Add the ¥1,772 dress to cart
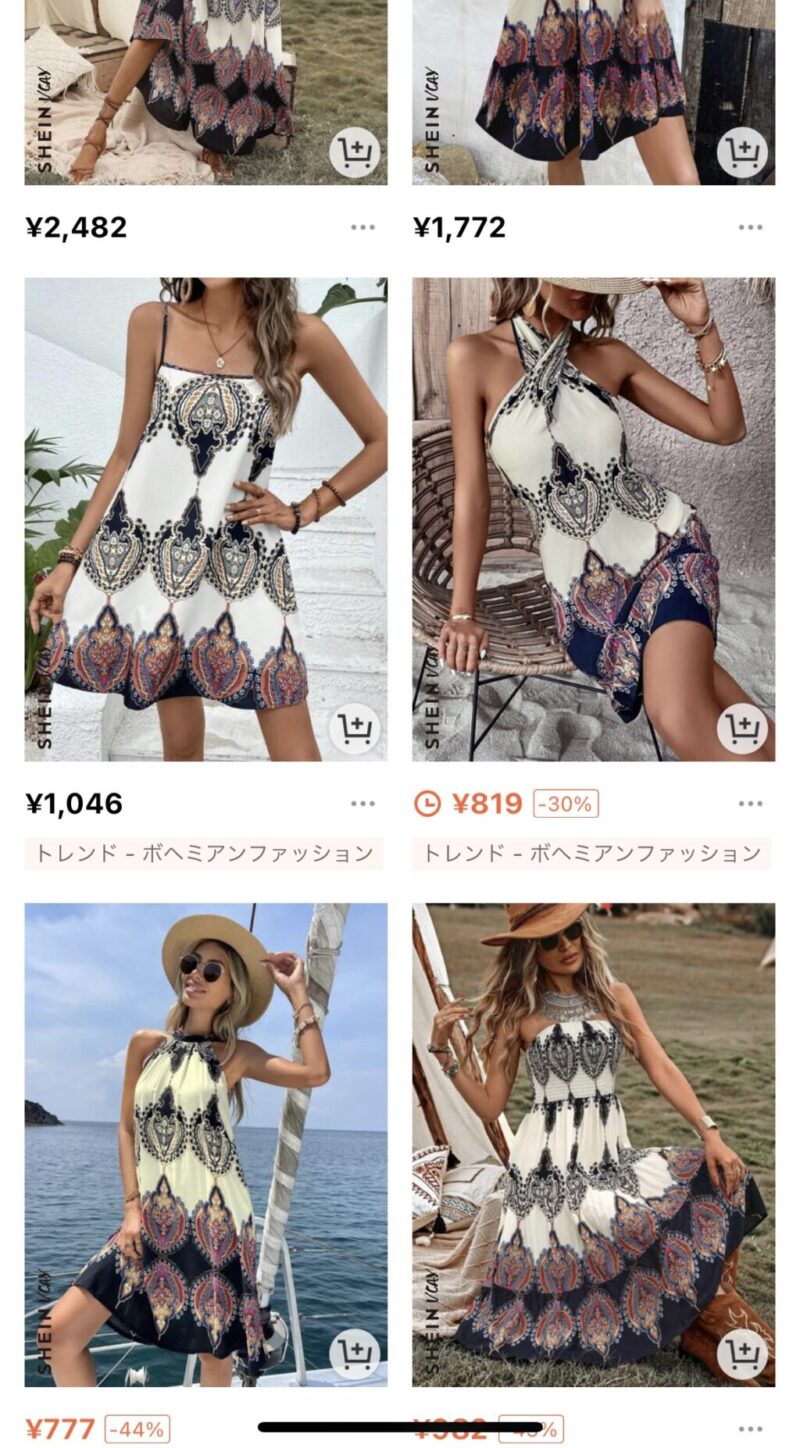 tap(742, 153)
